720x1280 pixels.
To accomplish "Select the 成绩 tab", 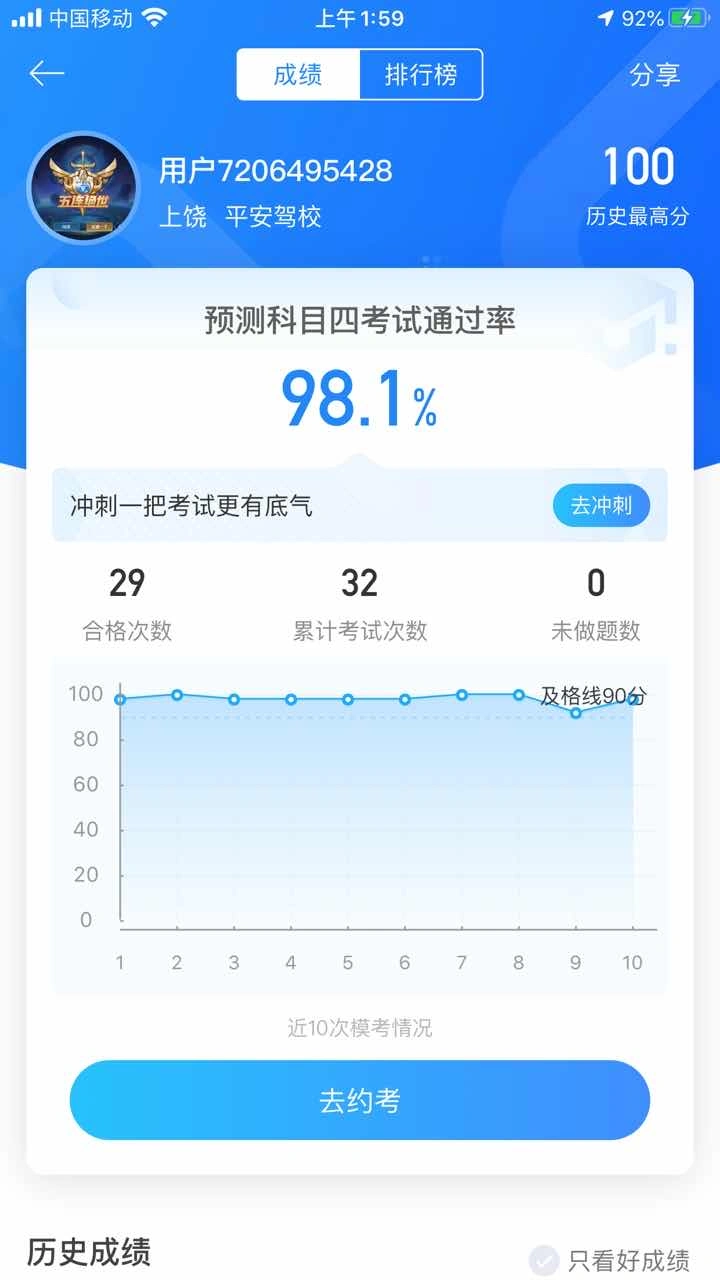I will pos(298,75).
